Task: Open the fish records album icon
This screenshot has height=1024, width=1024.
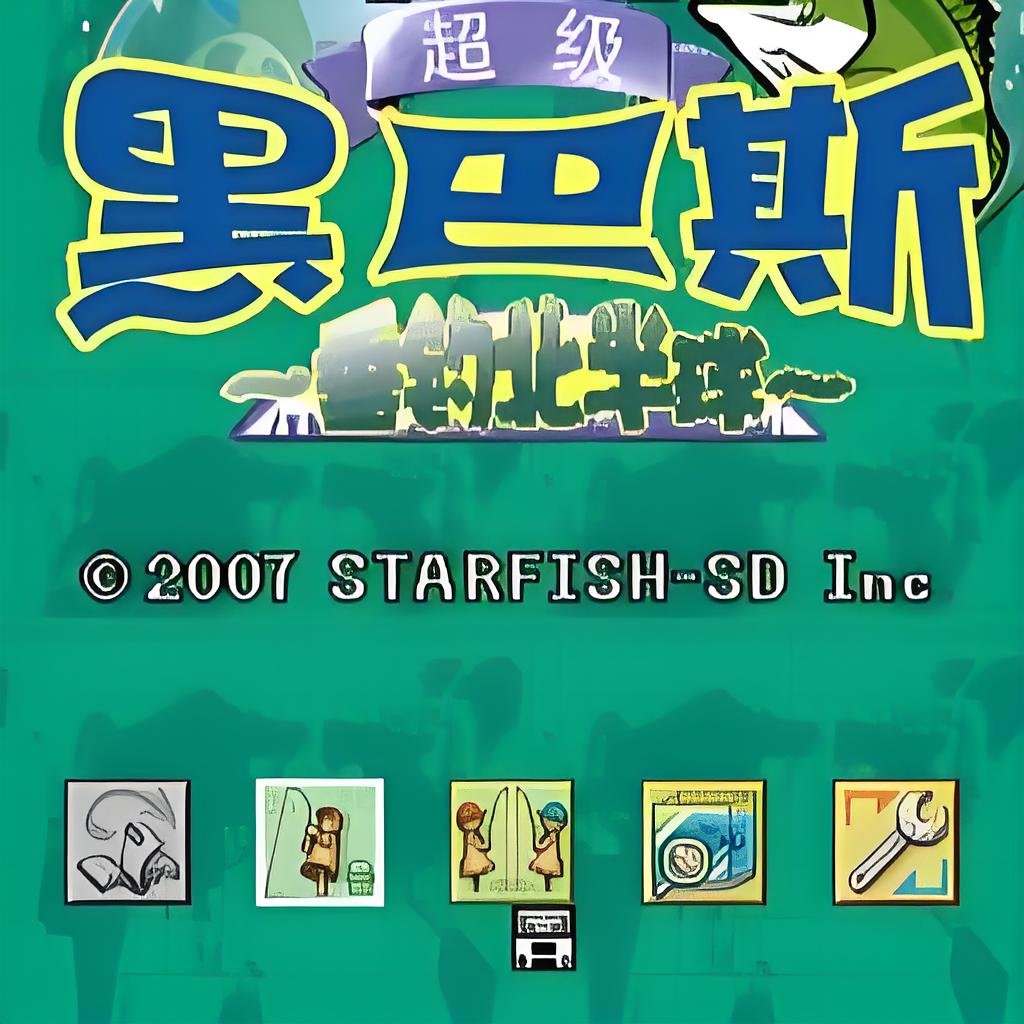Action: pyautogui.click(x=703, y=842)
